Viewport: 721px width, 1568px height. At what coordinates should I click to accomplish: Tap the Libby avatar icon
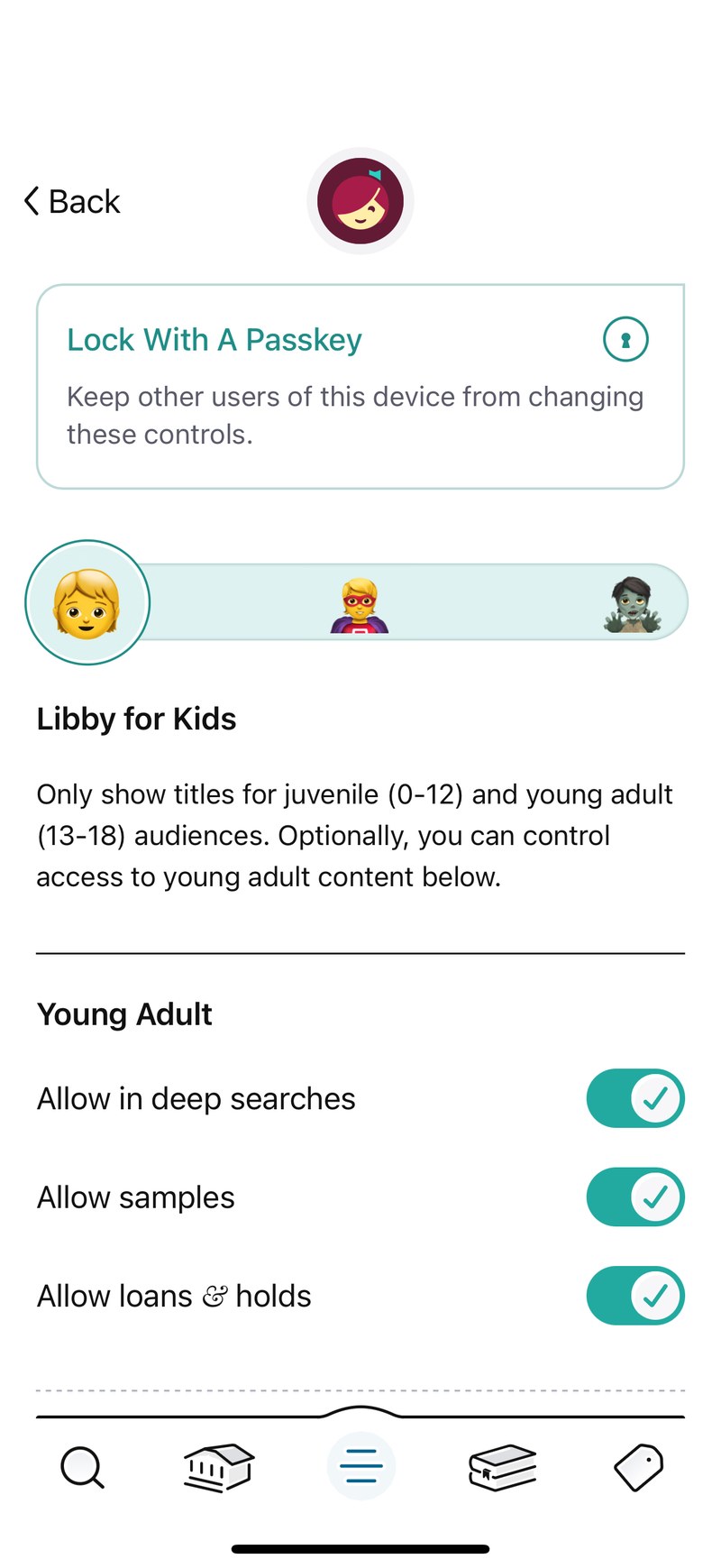[360, 201]
